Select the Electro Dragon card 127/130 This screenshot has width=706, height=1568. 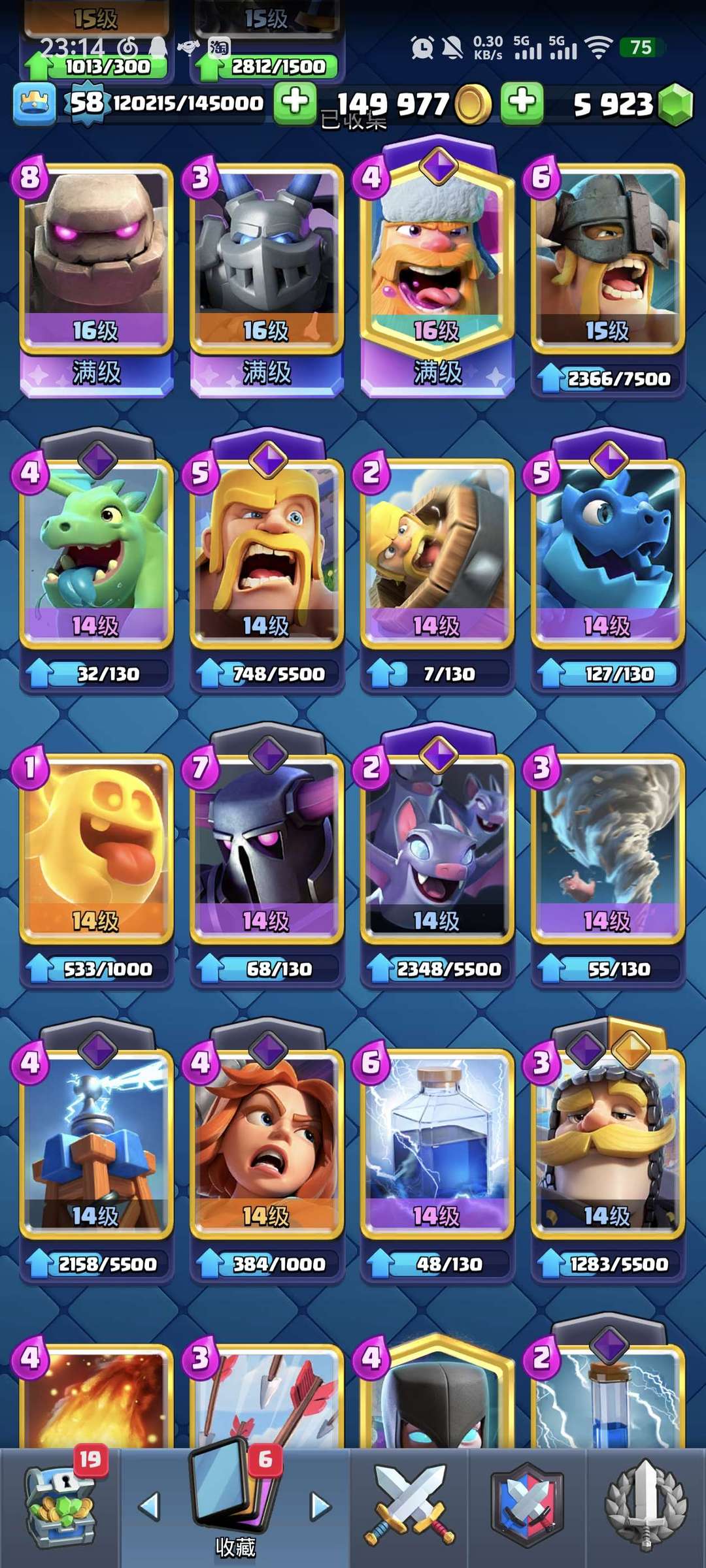pos(608,555)
